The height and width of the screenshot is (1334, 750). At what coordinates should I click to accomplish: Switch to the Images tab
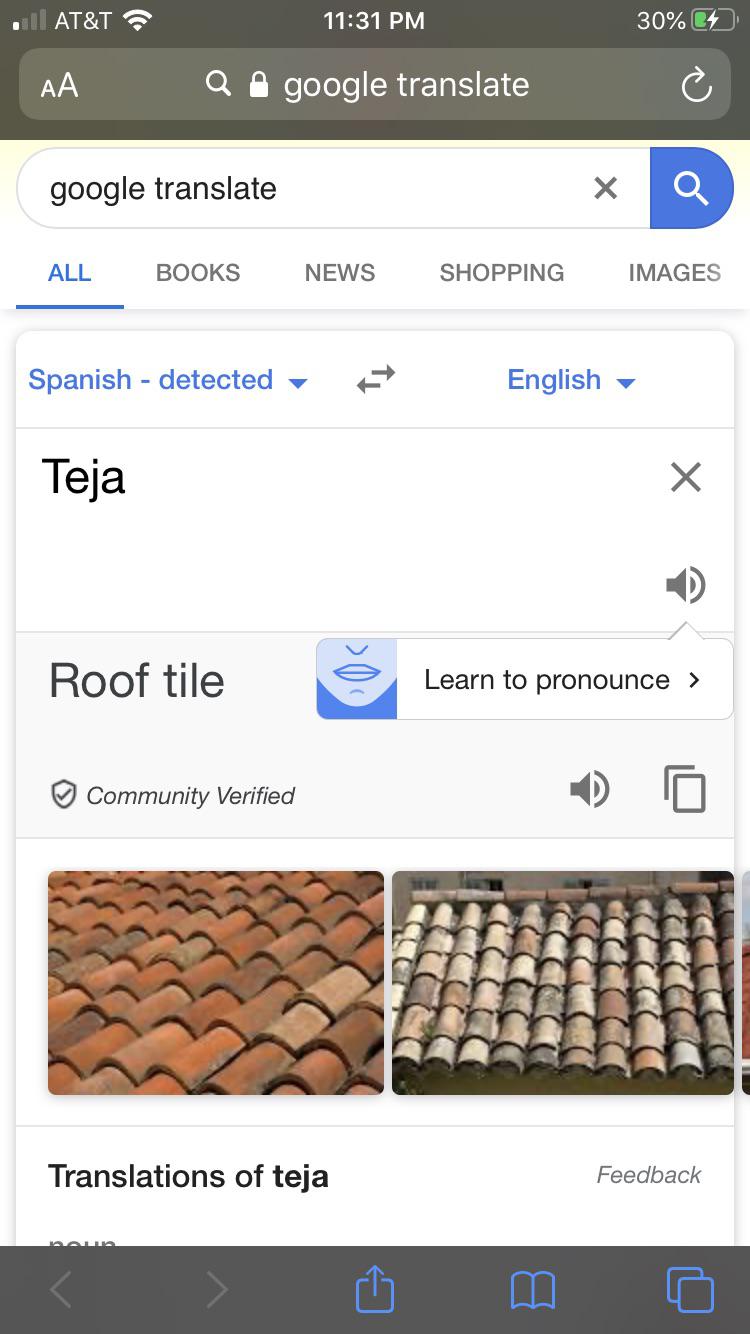pyautogui.click(x=674, y=273)
